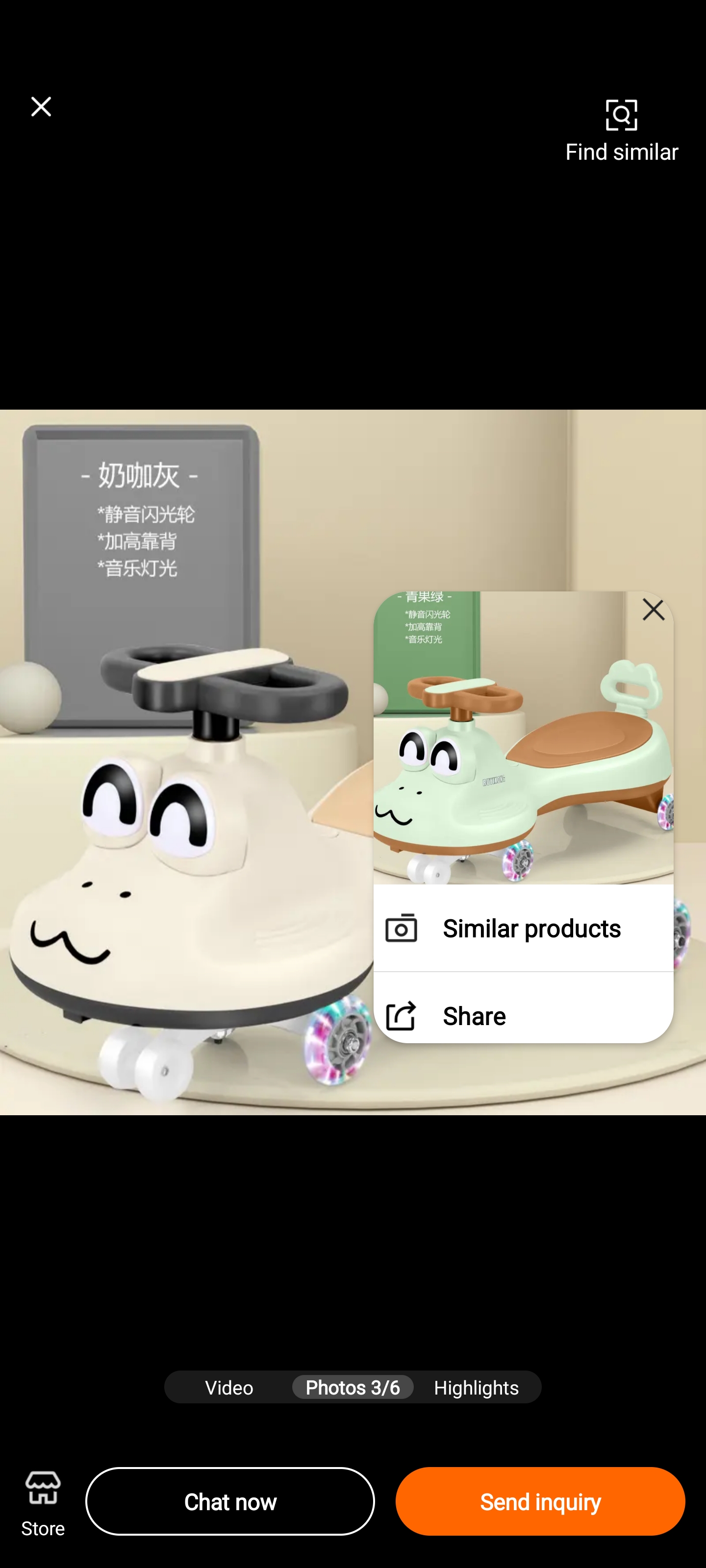Dismiss the popup with green toy preview

[x=653, y=610]
